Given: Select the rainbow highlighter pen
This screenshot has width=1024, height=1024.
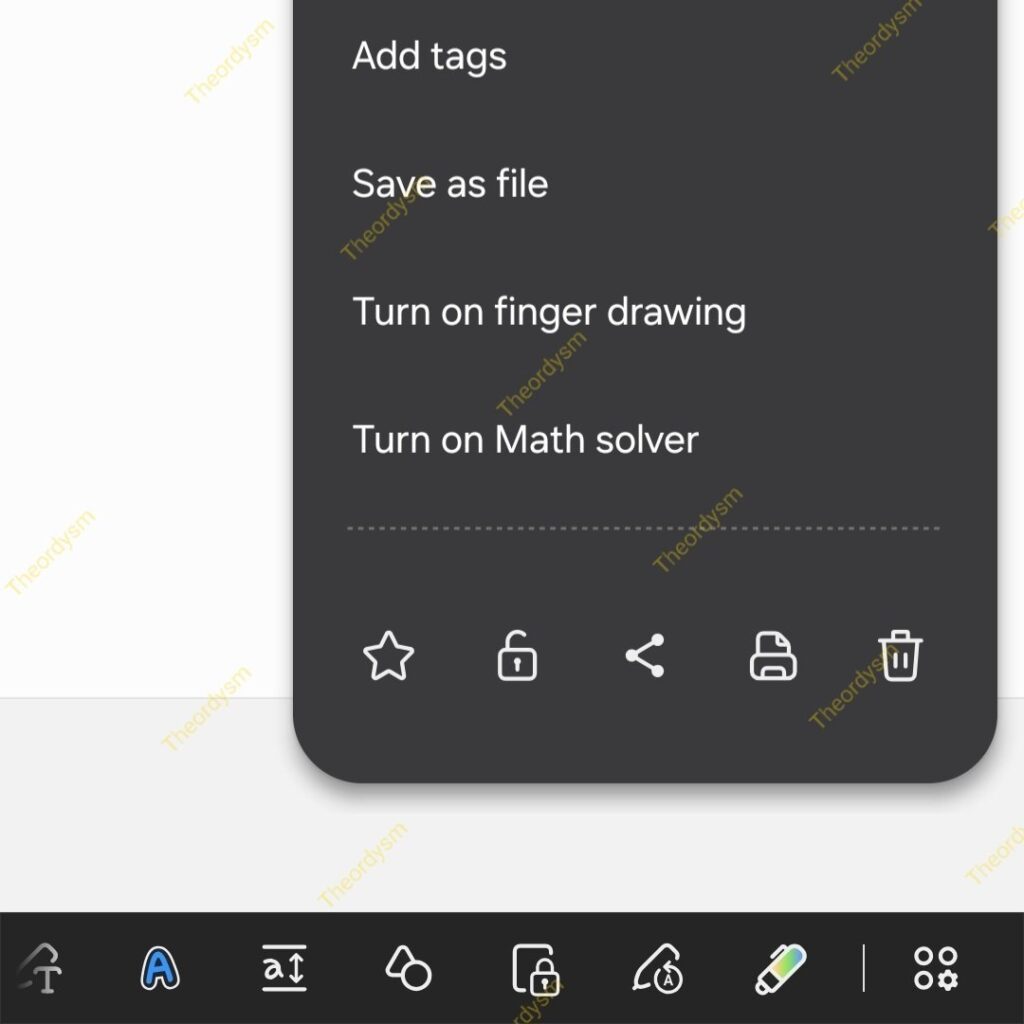Looking at the screenshot, I should pyautogui.click(x=780, y=968).
